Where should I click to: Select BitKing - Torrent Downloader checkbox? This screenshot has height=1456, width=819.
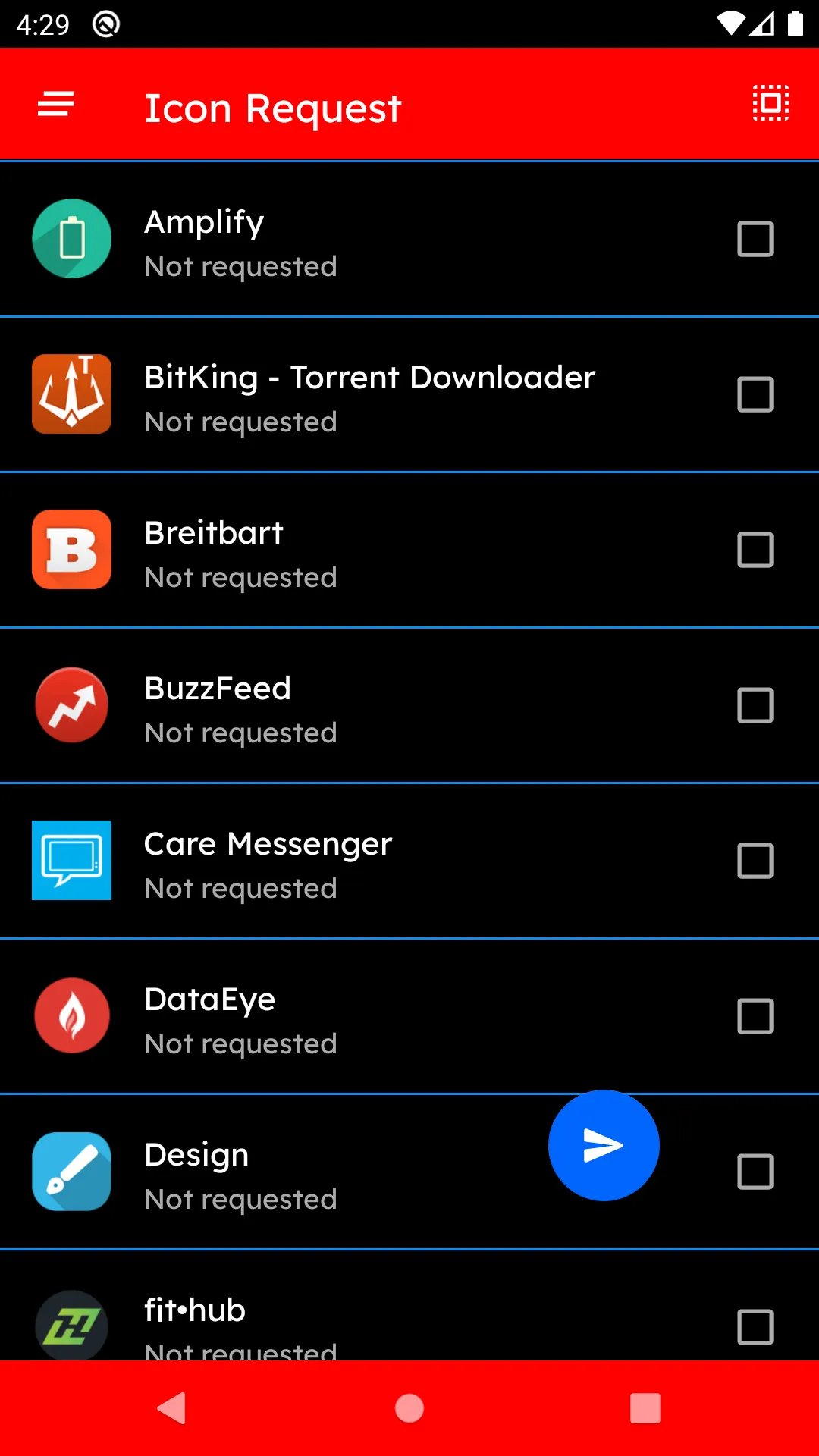click(x=755, y=394)
